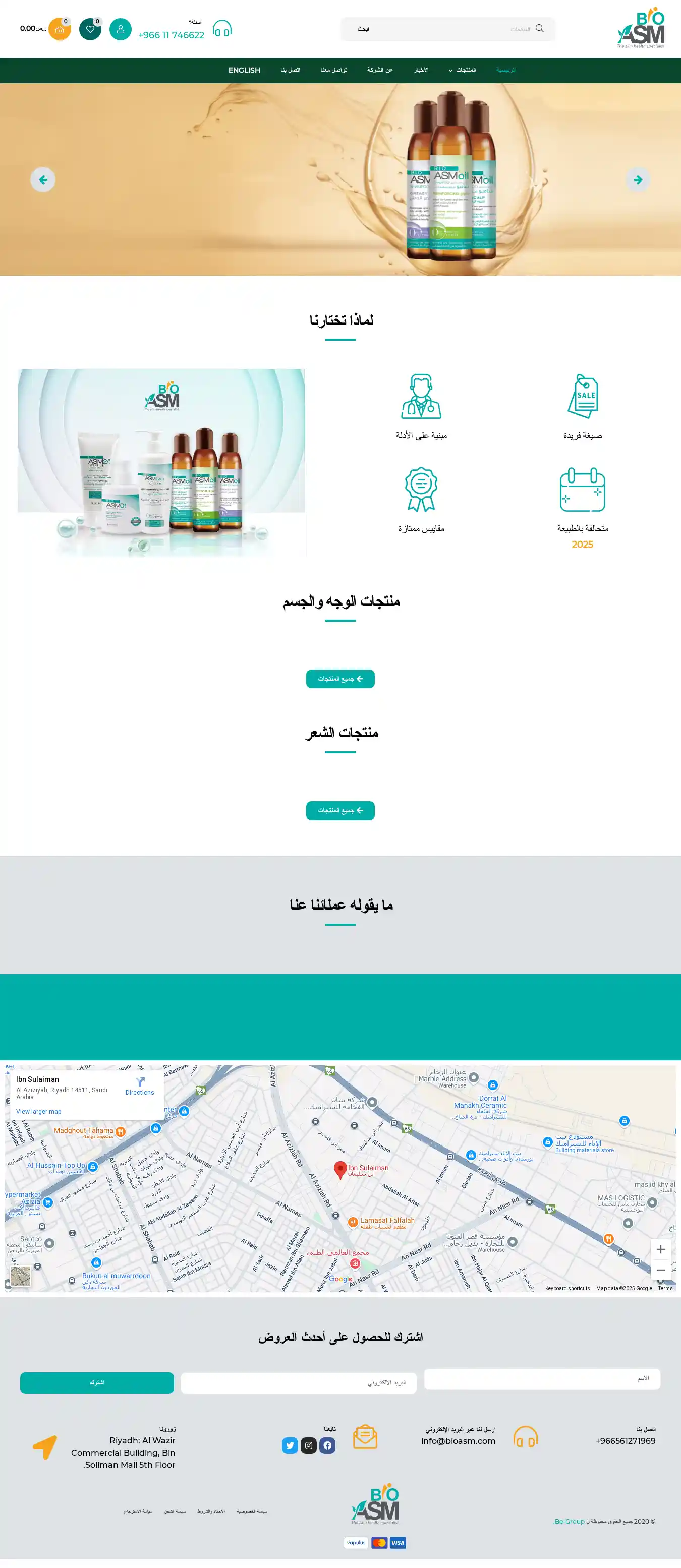This screenshot has height=1568, width=681.
Task: Switch the site language to ENGLISH
Action: tap(244, 70)
